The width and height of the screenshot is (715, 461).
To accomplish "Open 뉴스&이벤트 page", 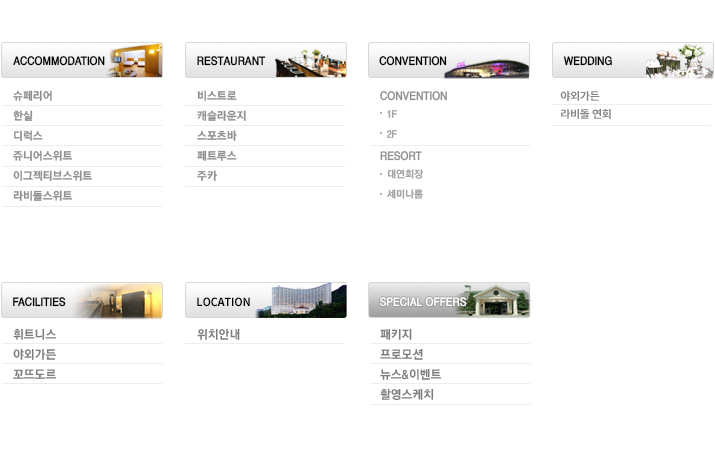I will click(410, 375).
